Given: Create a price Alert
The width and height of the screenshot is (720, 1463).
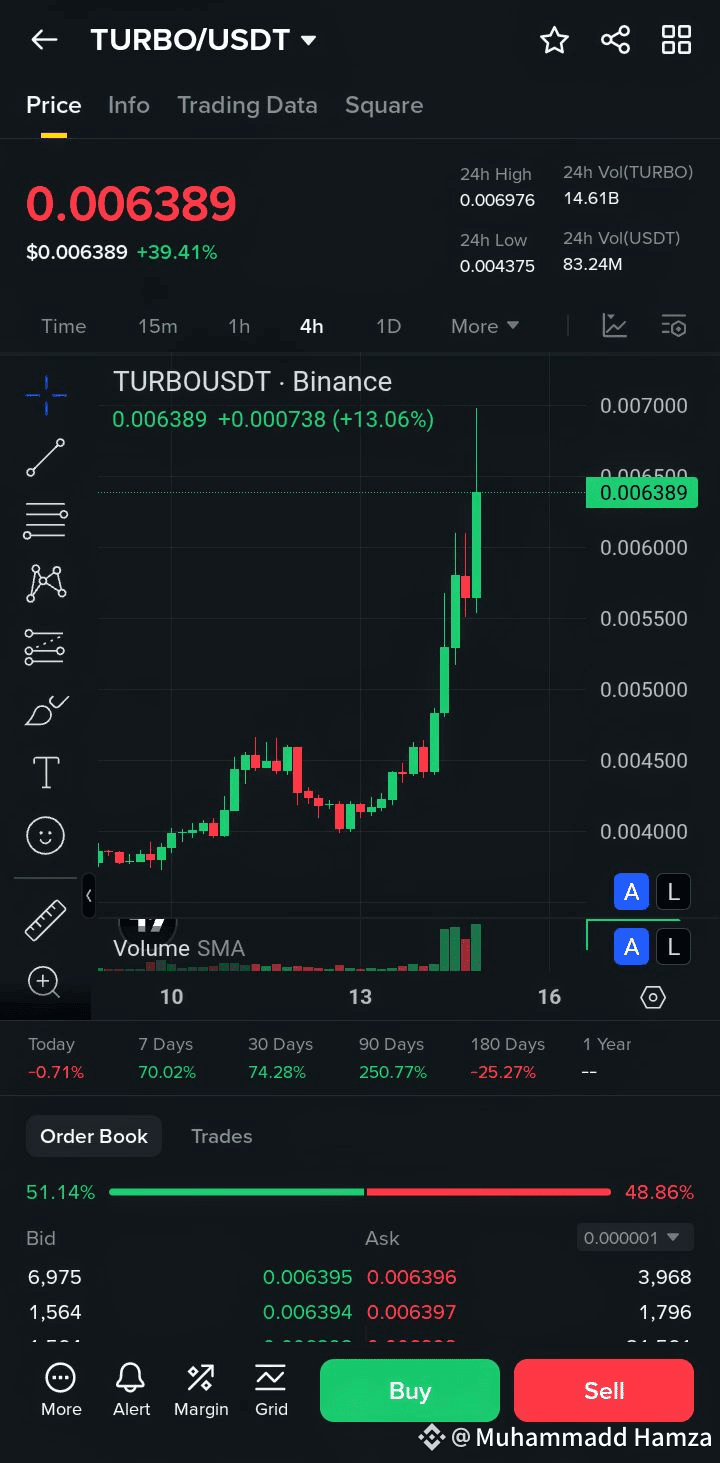Looking at the screenshot, I should [131, 1390].
